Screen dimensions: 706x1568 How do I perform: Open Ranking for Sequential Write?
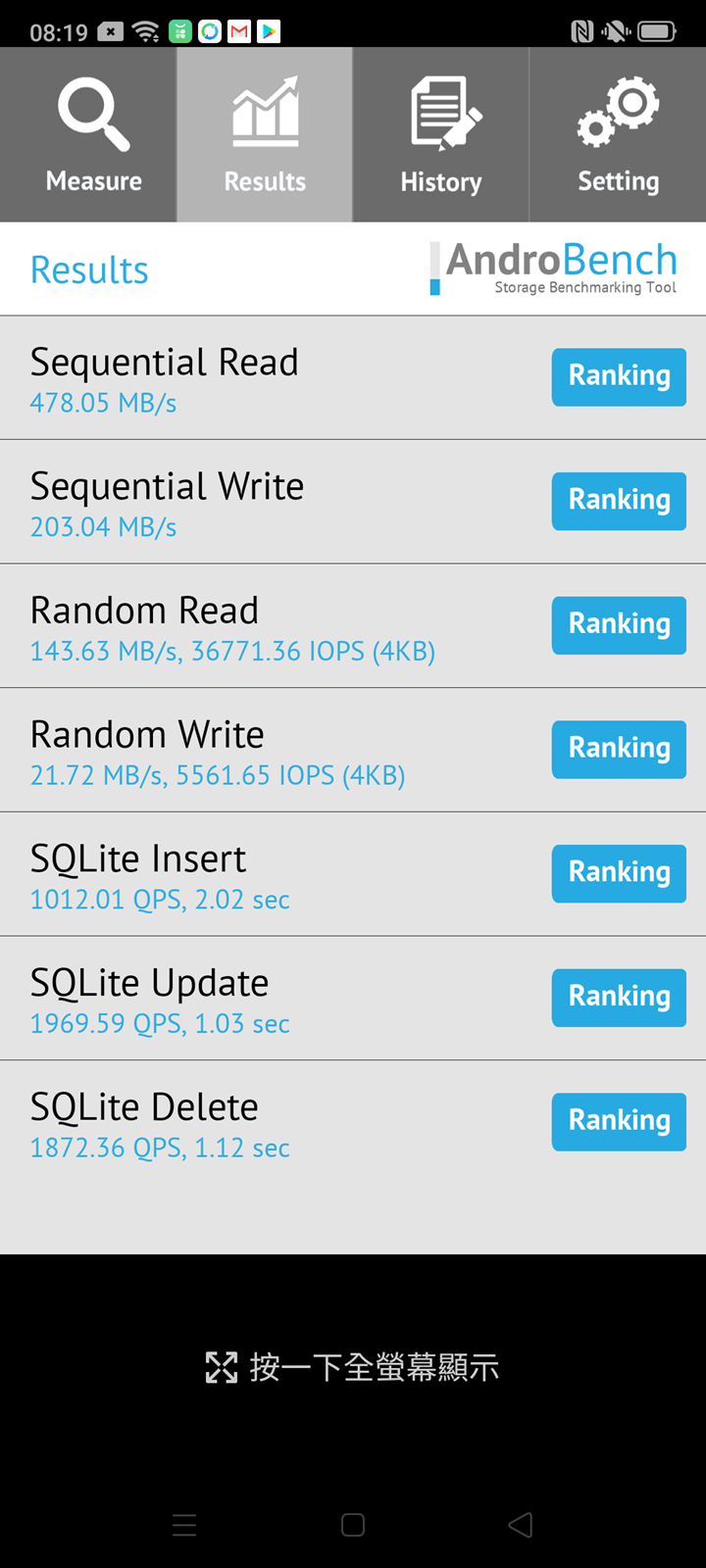coord(619,501)
